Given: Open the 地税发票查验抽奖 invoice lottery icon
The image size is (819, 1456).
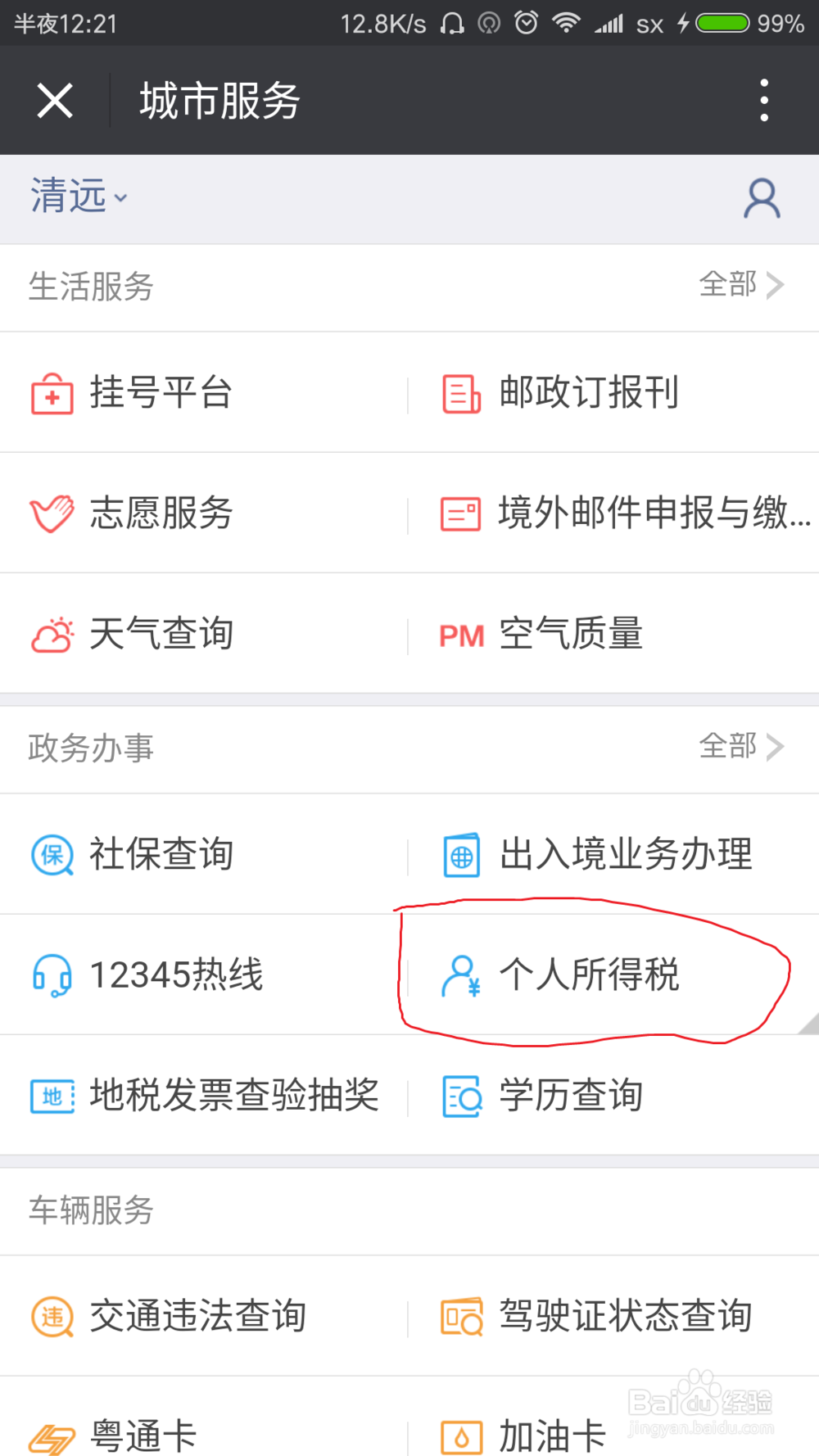Looking at the screenshot, I should pos(51,1096).
